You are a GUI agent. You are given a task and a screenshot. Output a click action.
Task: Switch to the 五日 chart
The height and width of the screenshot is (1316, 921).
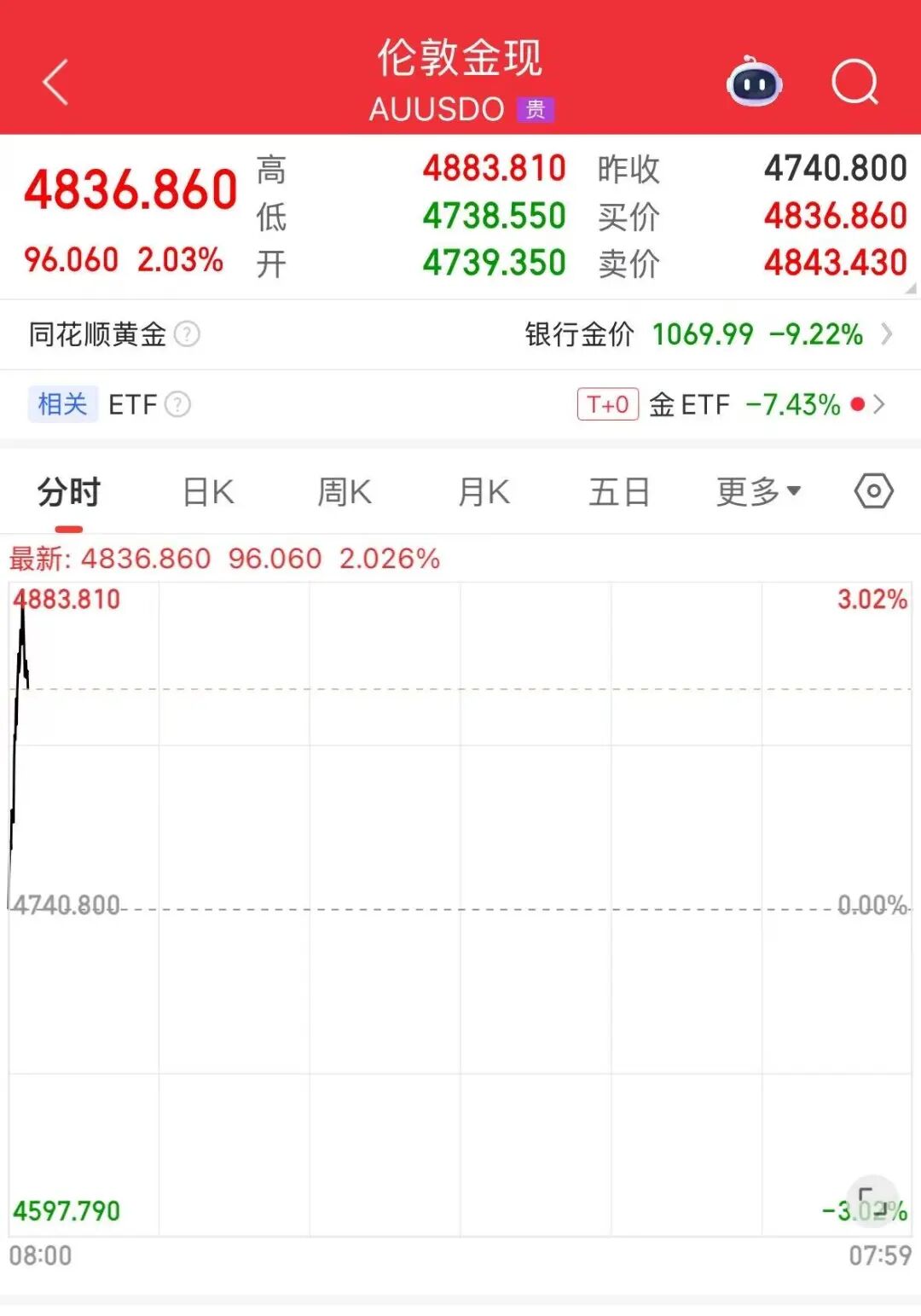coord(619,493)
